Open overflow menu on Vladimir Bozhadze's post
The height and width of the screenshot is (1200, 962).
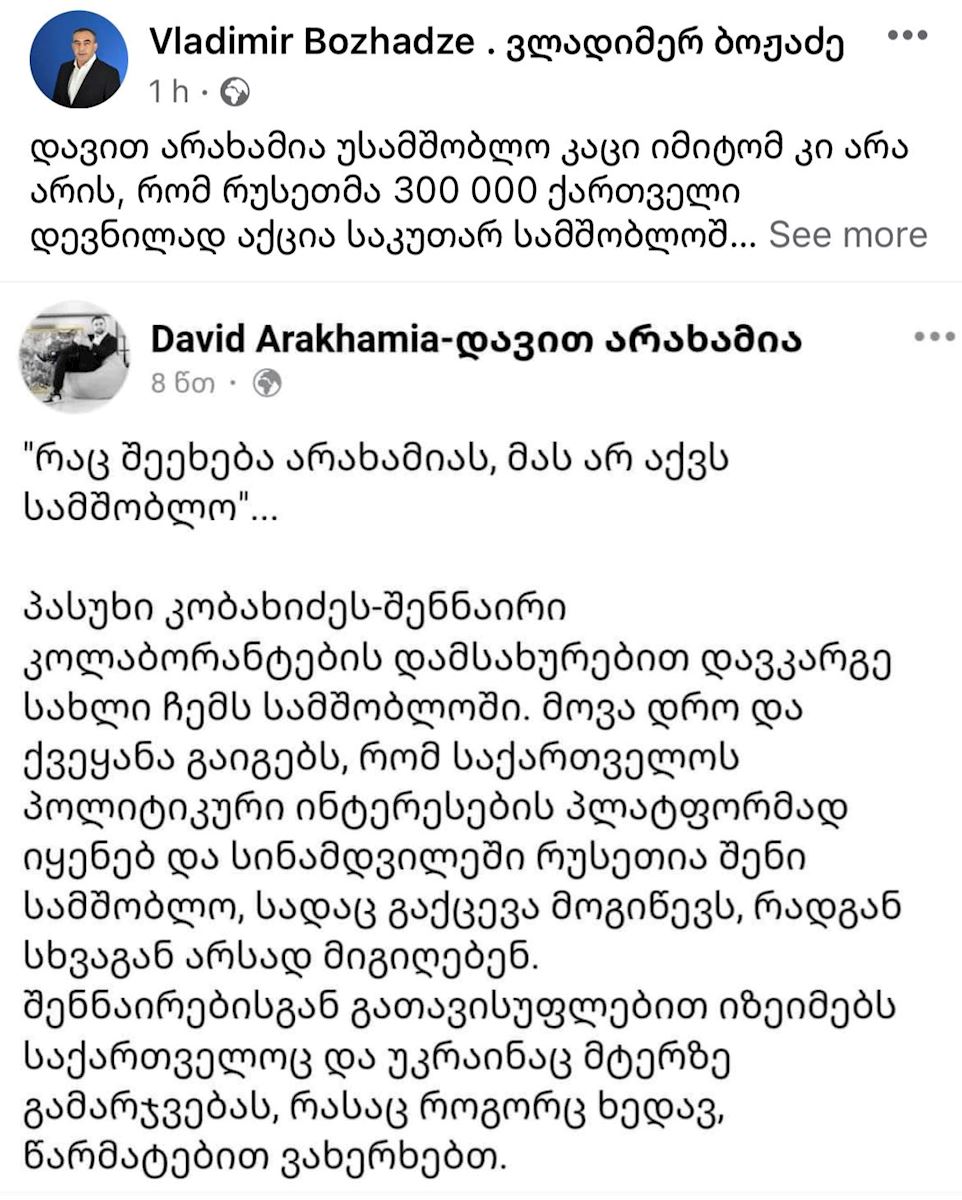pos(907,35)
